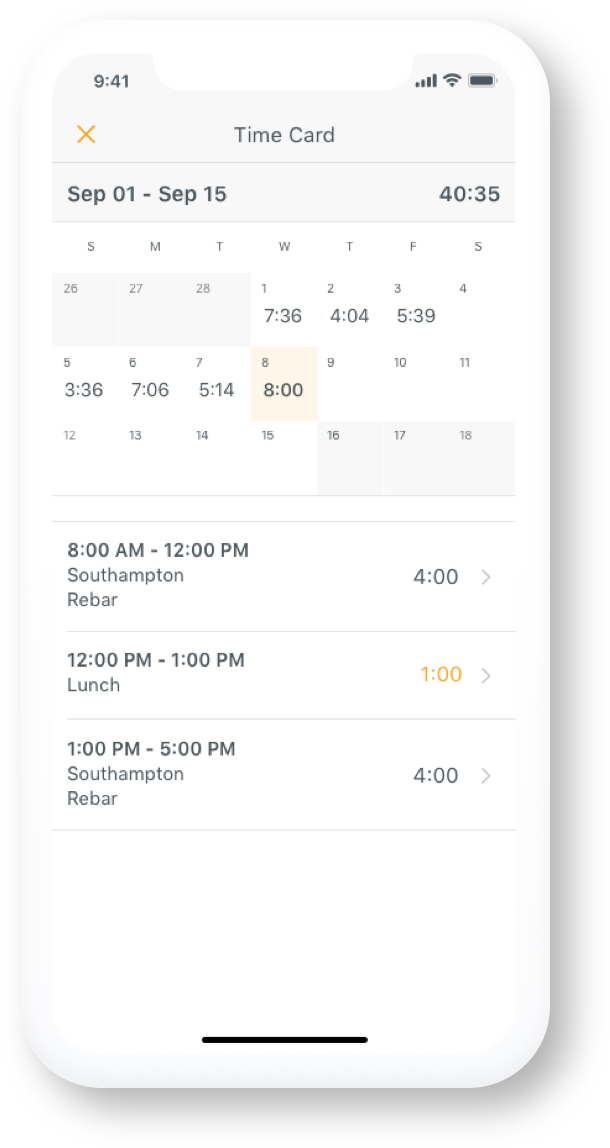
Task: Open the 8:00 AM - 12:00 PM Rebar entry
Action: (284, 576)
